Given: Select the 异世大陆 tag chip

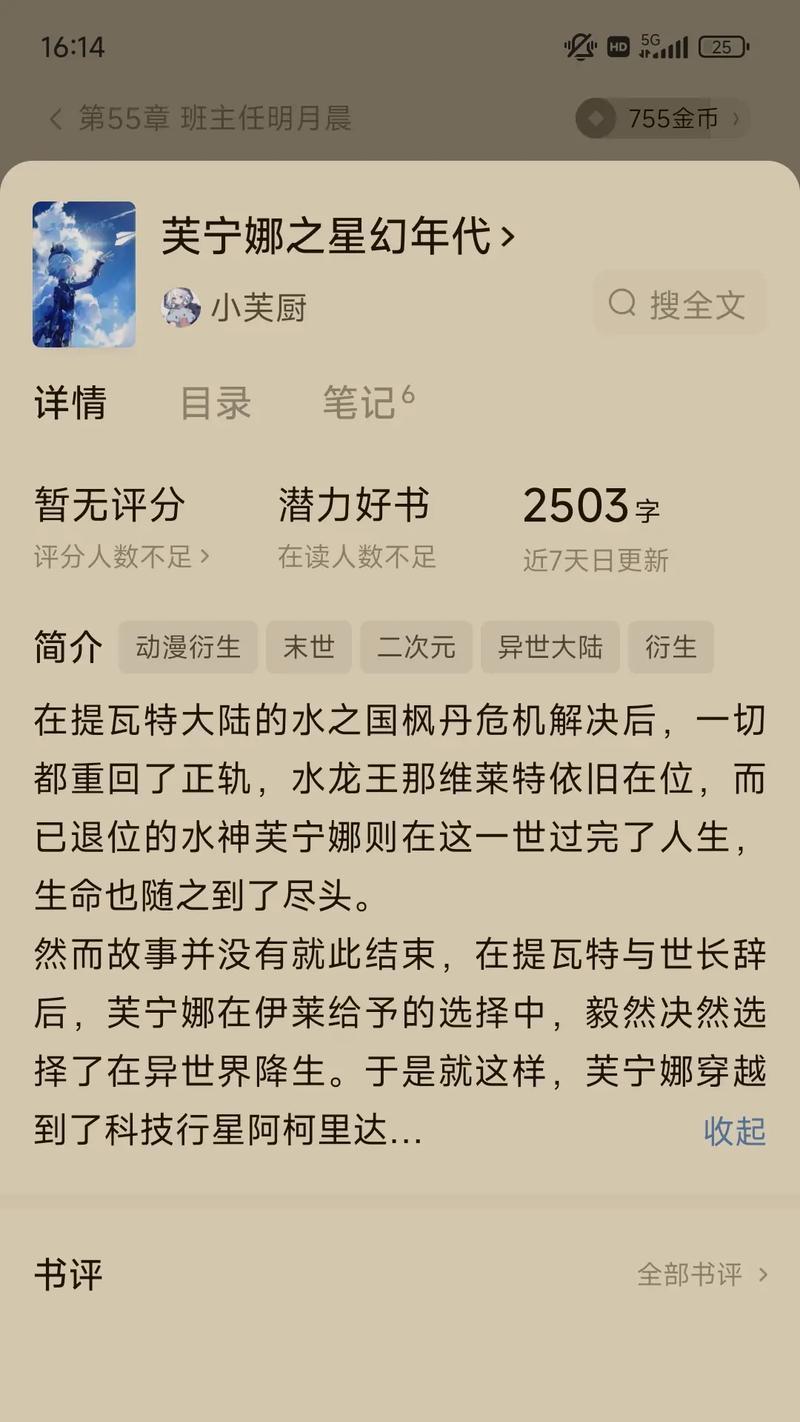Looking at the screenshot, I should (x=550, y=647).
